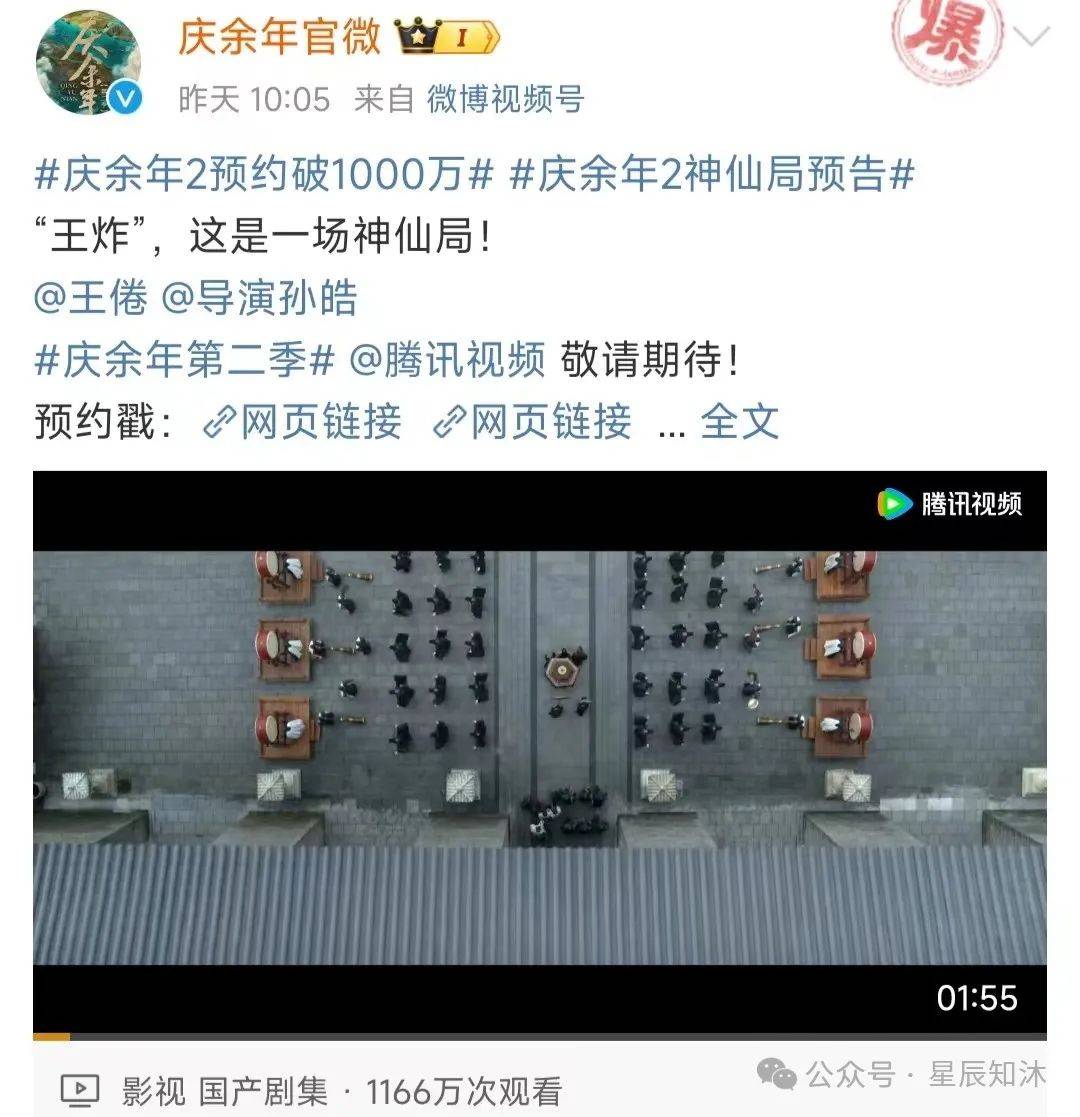Open hashtag #庆余年第二季#

coord(184,360)
